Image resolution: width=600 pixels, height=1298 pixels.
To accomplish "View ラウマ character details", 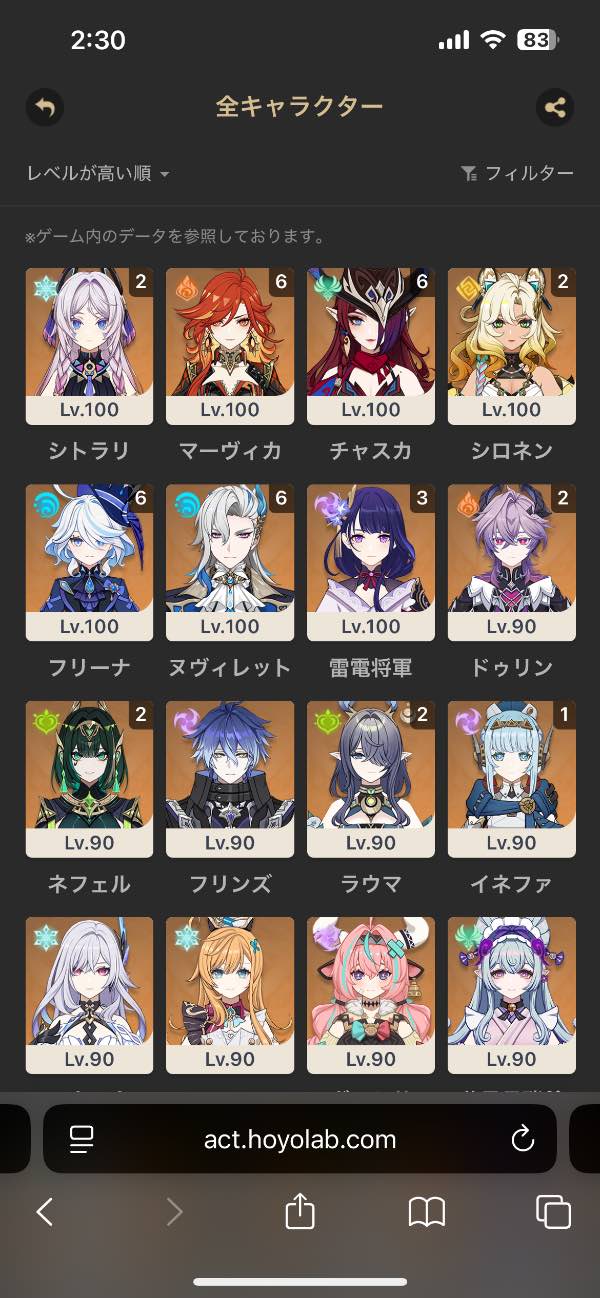I will tap(371, 779).
